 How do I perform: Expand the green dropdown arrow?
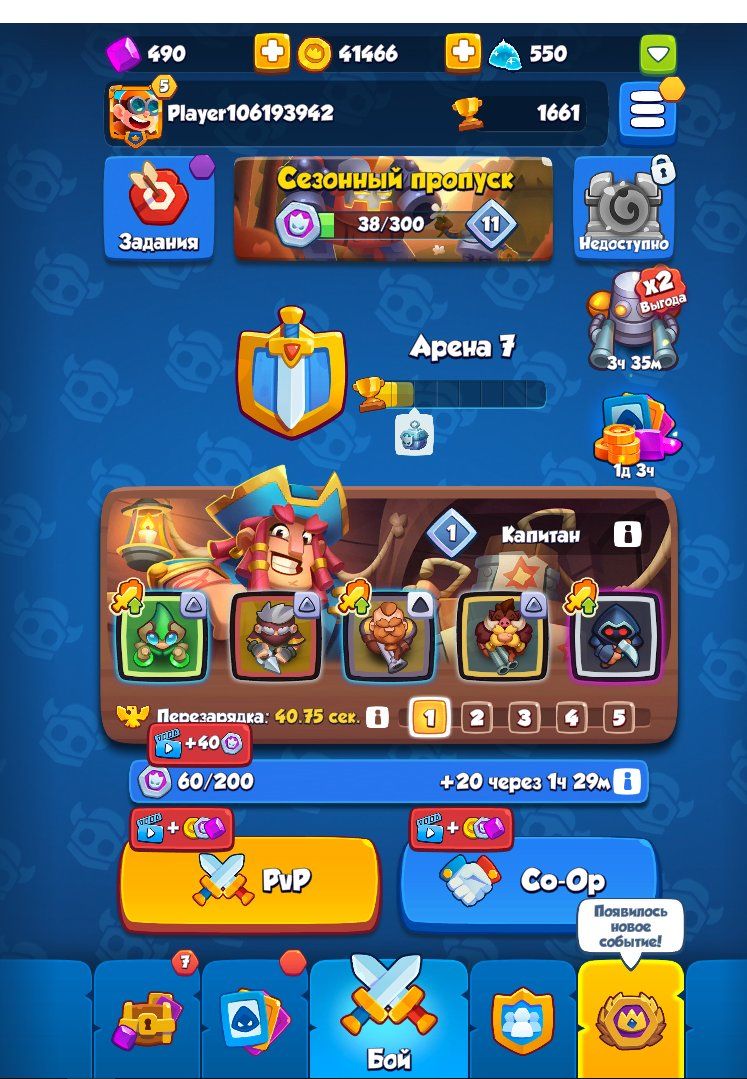657,53
